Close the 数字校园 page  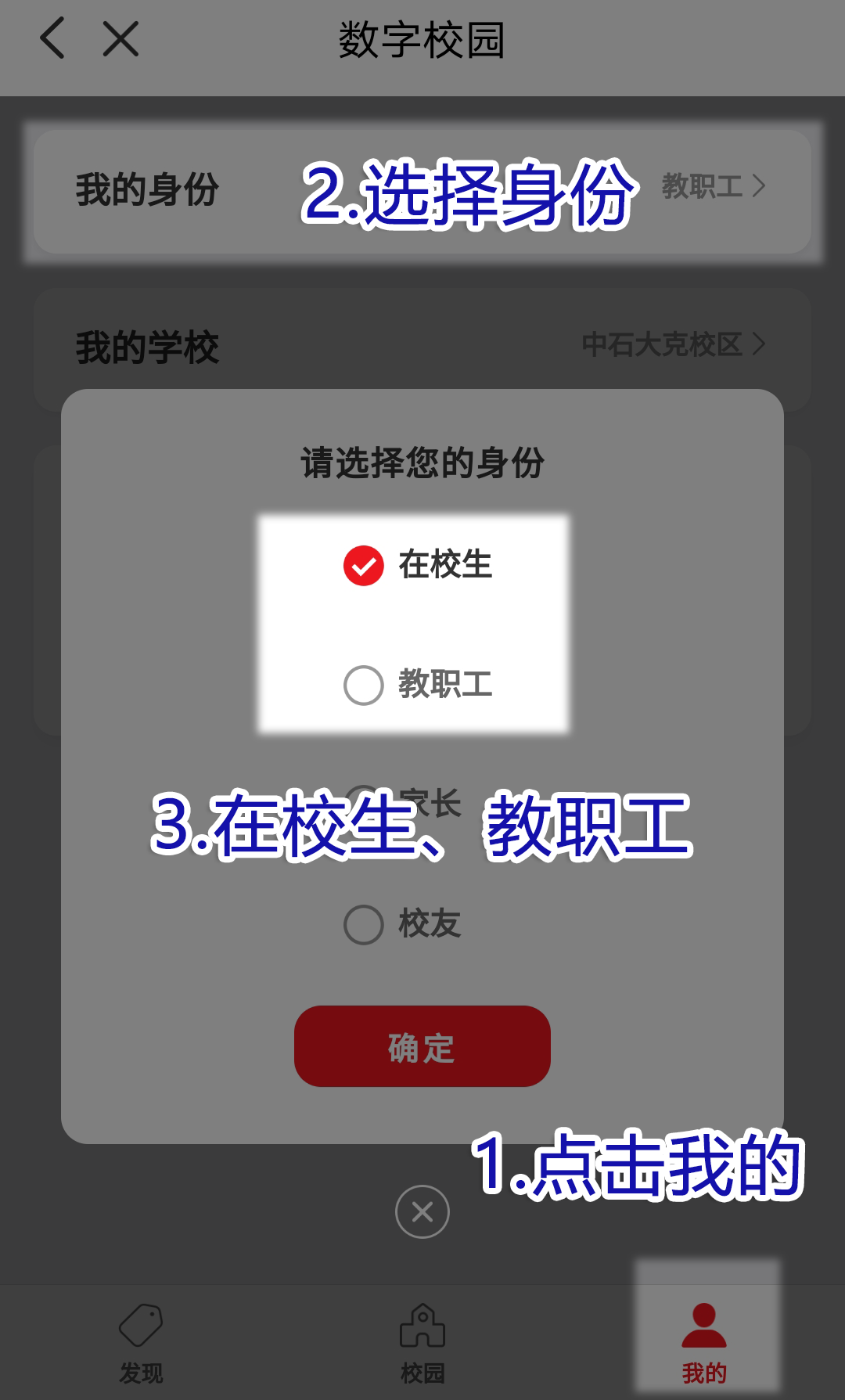pos(120,39)
